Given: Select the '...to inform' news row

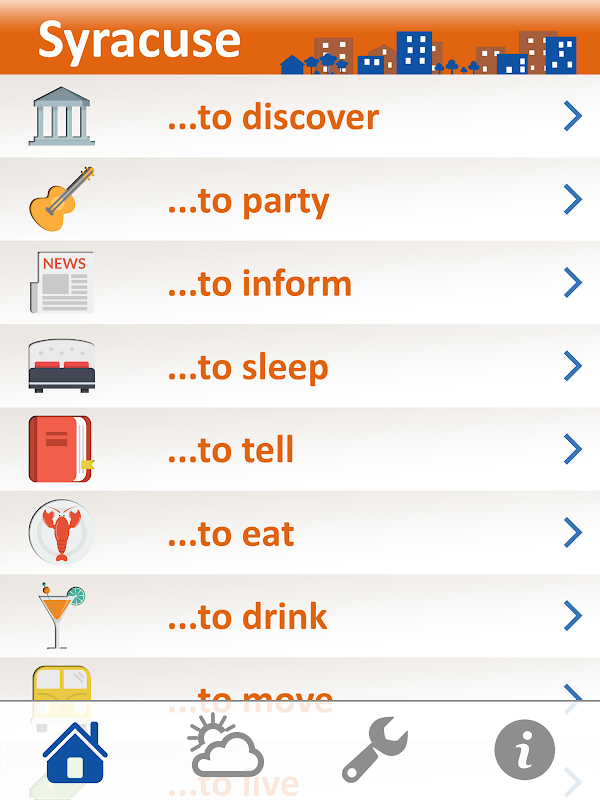Looking at the screenshot, I should 300,283.
